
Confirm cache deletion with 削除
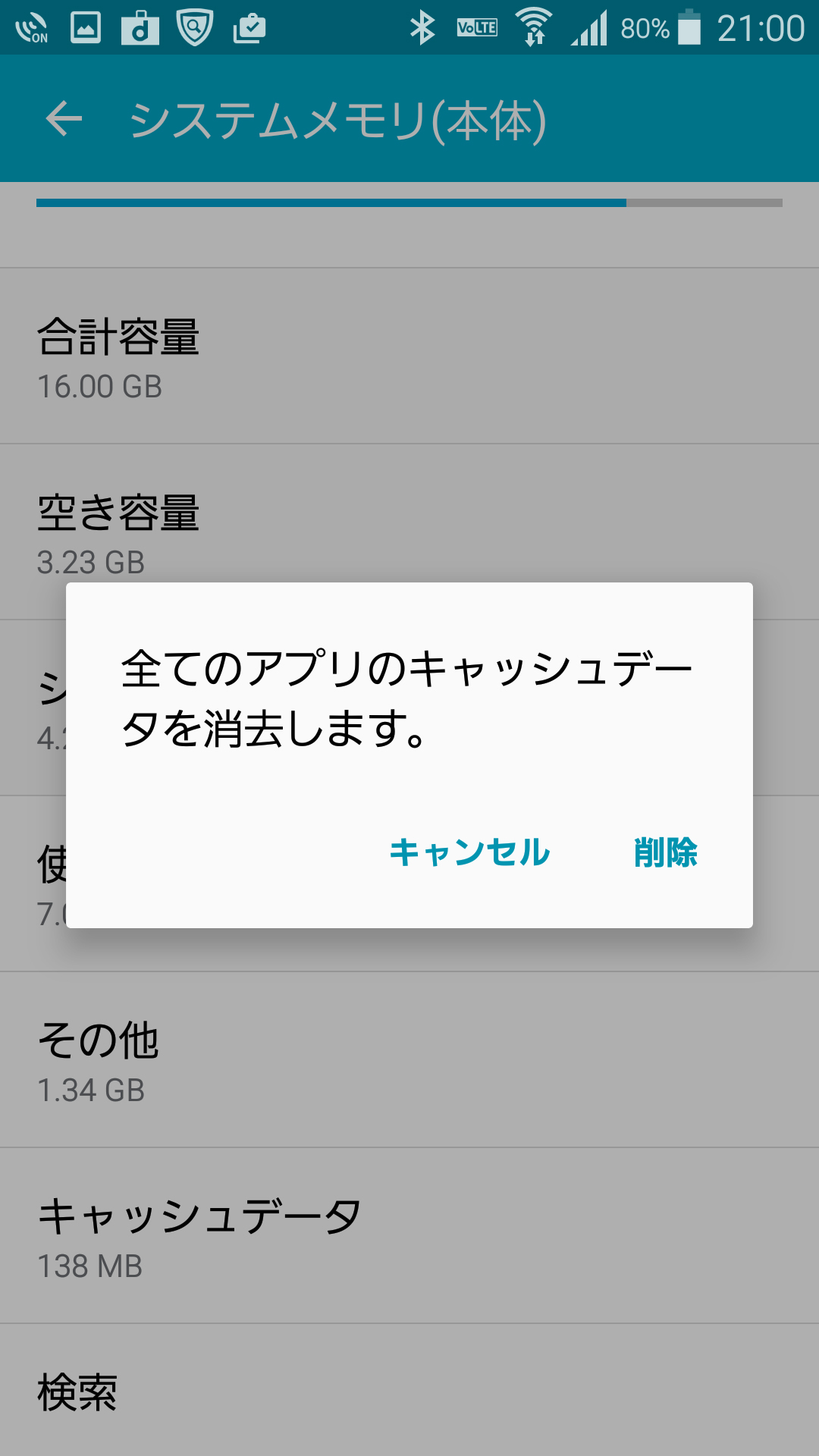coord(666,852)
